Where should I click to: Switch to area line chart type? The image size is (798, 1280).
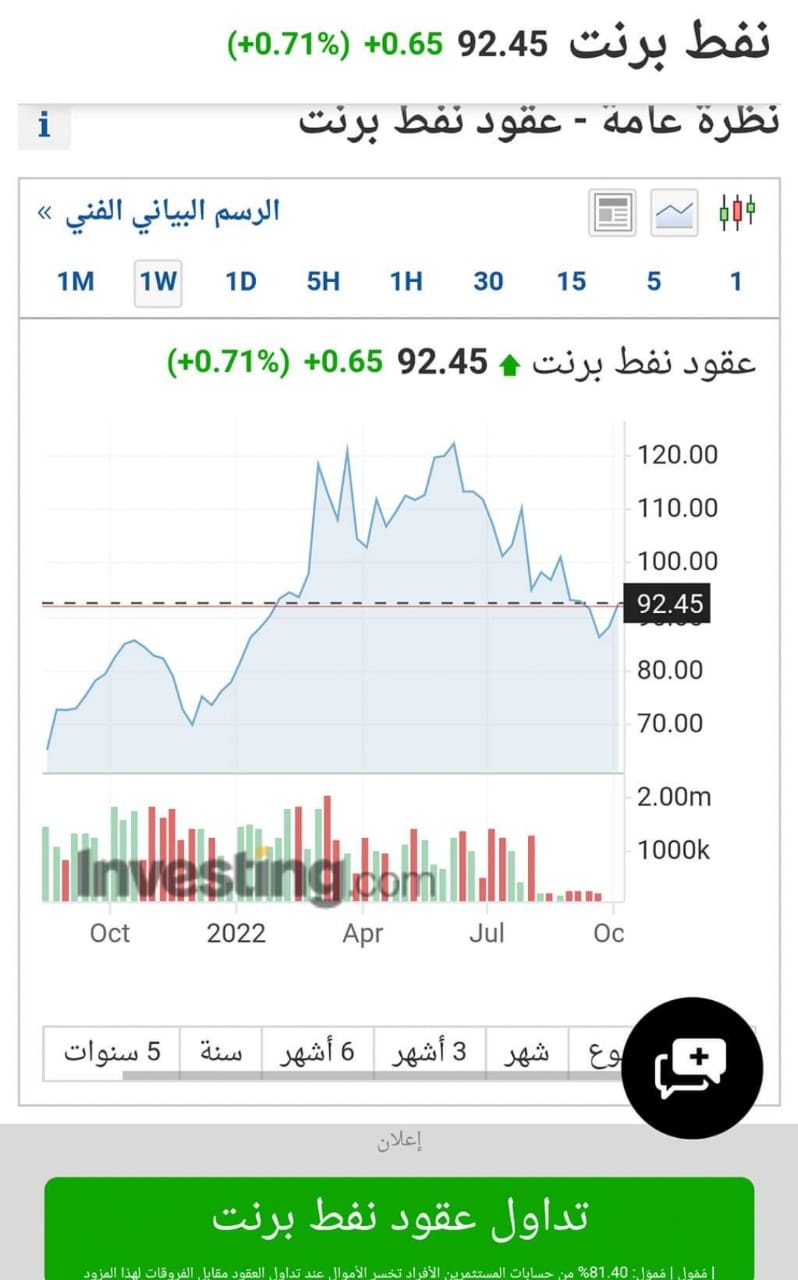(x=675, y=212)
